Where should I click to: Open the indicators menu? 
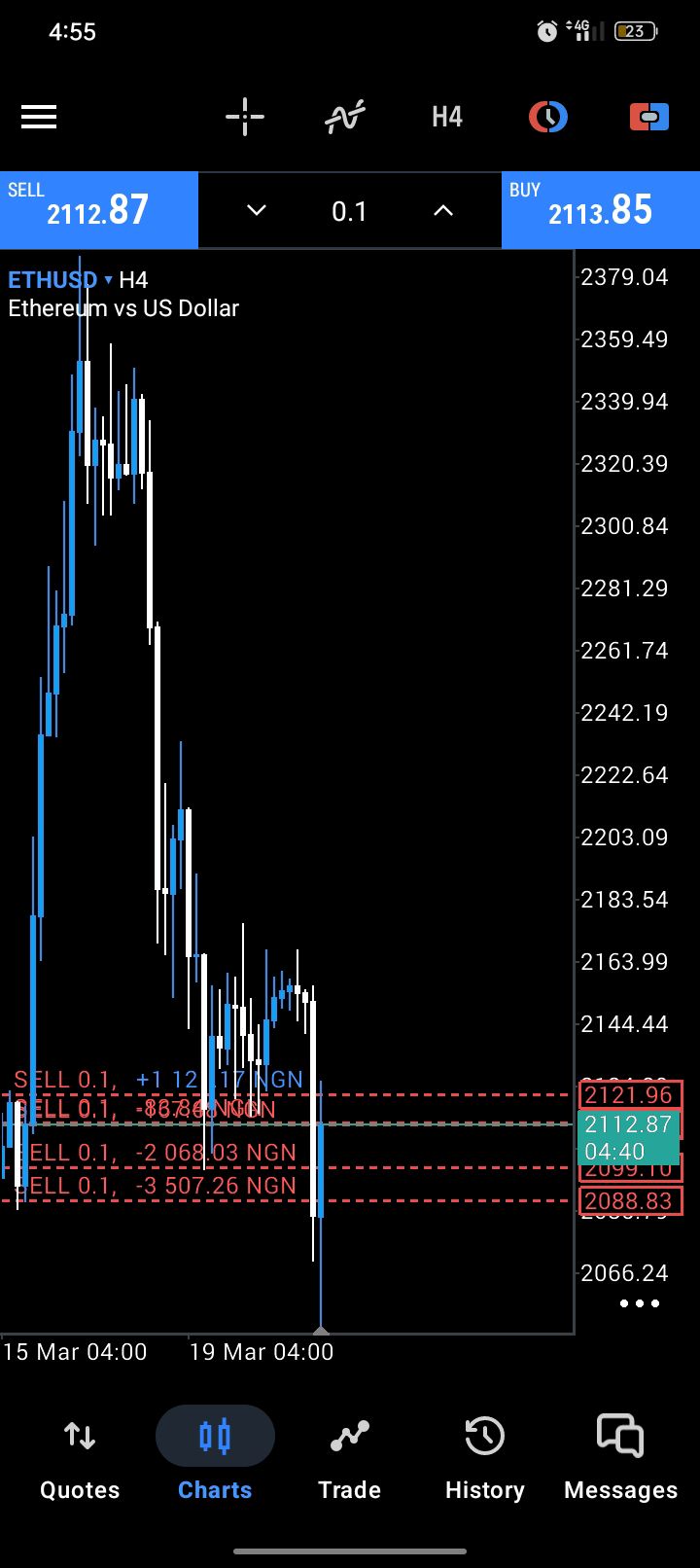point(345,118)
